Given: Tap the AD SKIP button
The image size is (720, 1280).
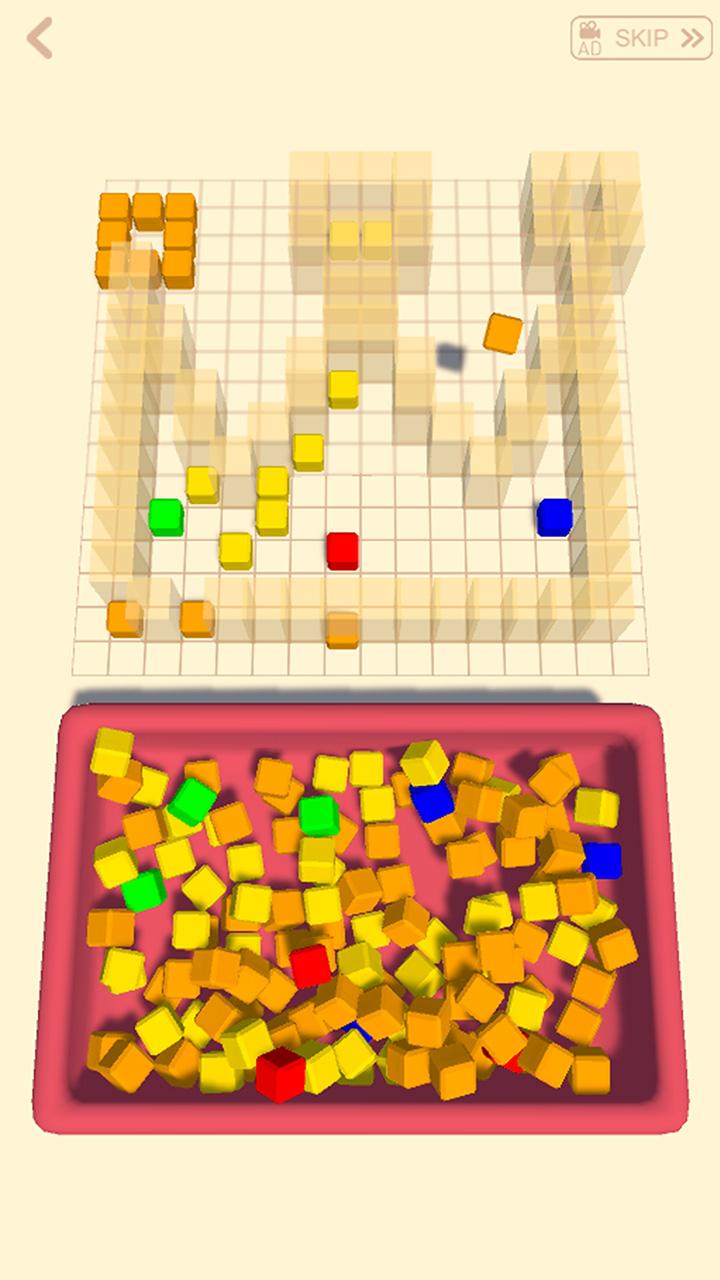Looking at the screenshot, I should click(x=641, y=38).
